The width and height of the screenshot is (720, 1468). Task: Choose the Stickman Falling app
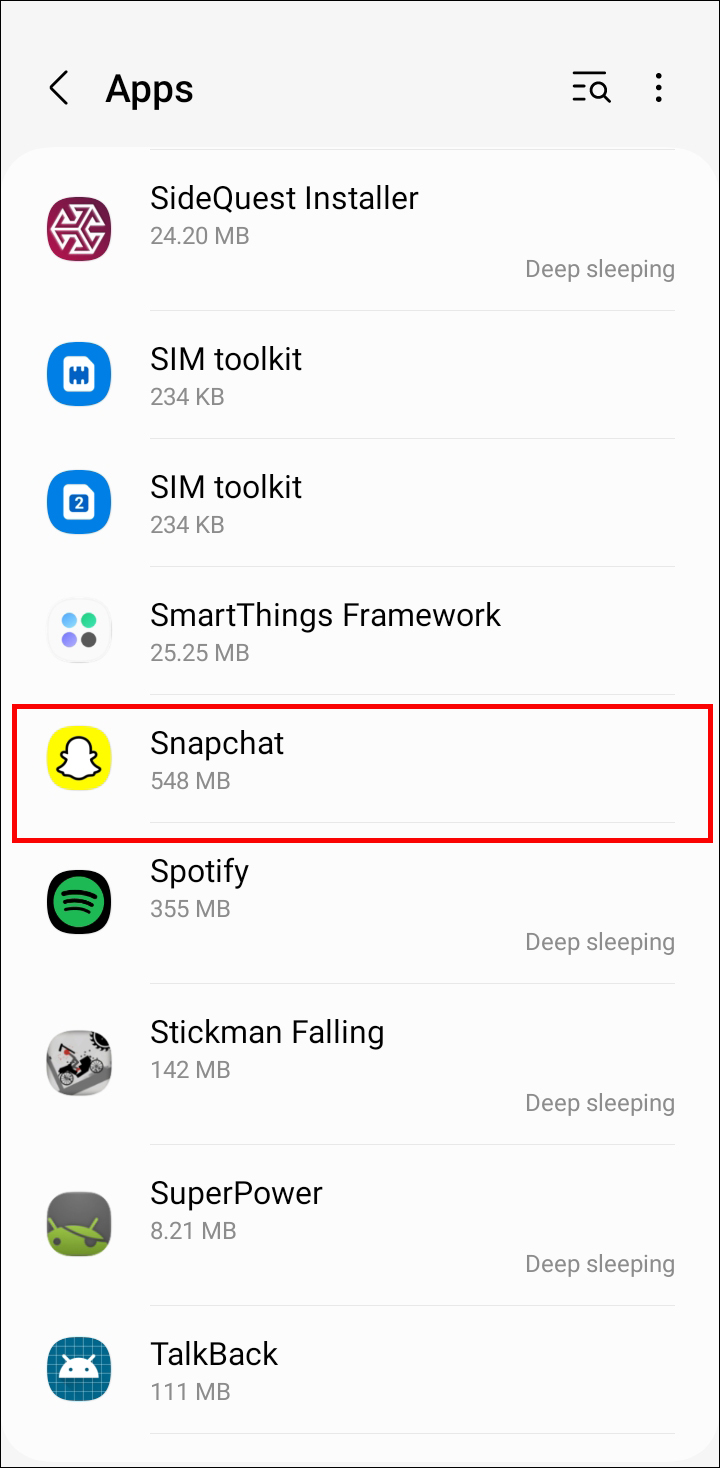pyautogui.click(x=360, y=1064)
